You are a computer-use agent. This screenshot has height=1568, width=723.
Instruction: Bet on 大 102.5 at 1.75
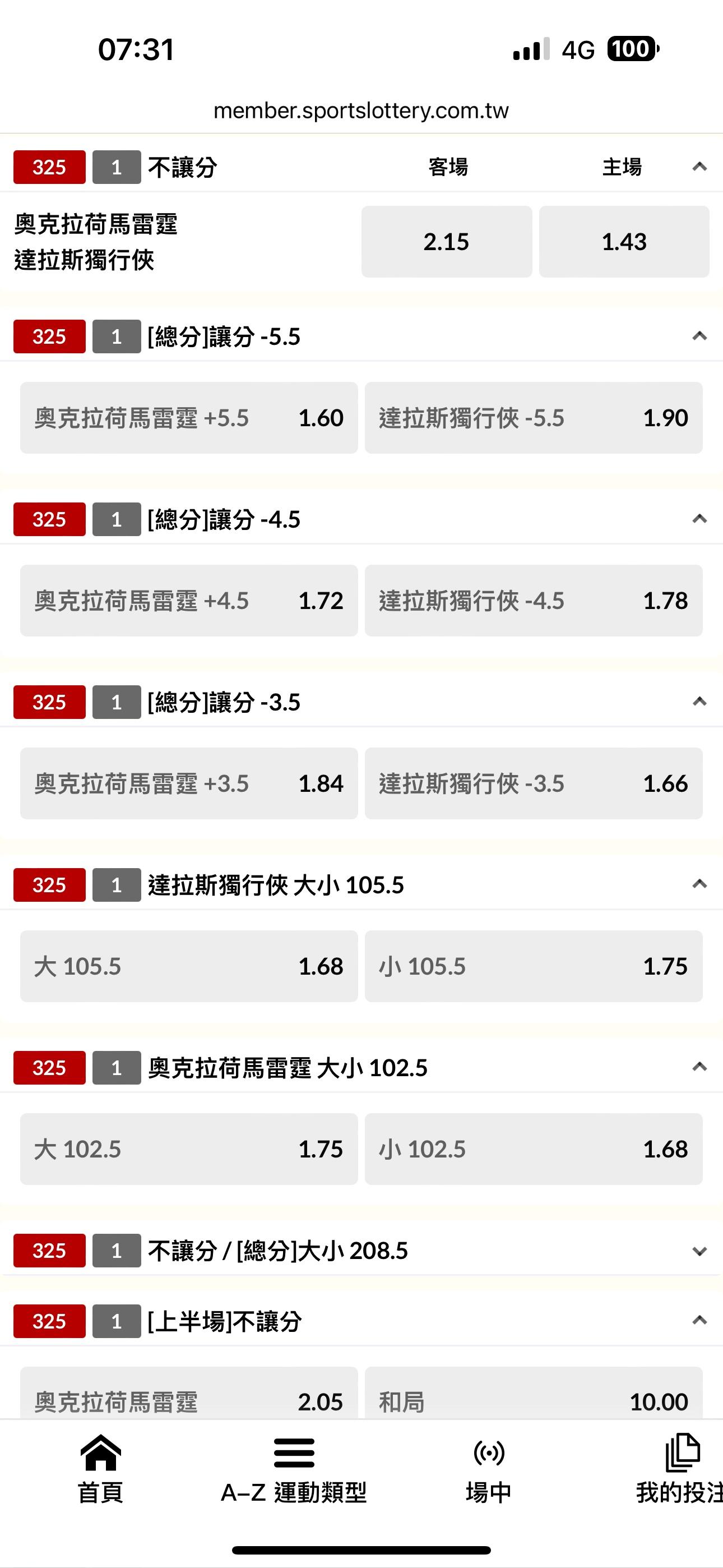[189, 1149]
